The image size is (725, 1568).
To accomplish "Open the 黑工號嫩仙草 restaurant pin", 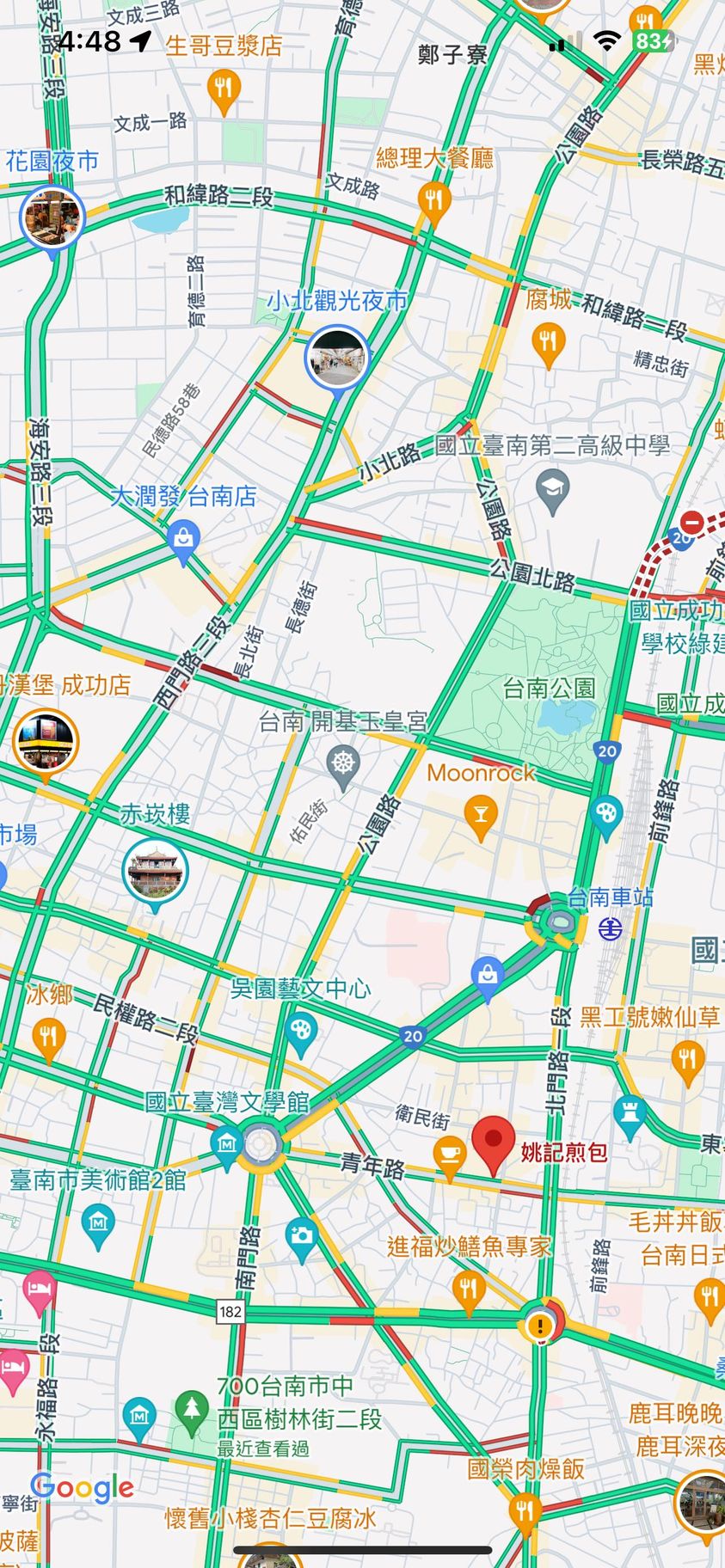I will click(687, 1059).
